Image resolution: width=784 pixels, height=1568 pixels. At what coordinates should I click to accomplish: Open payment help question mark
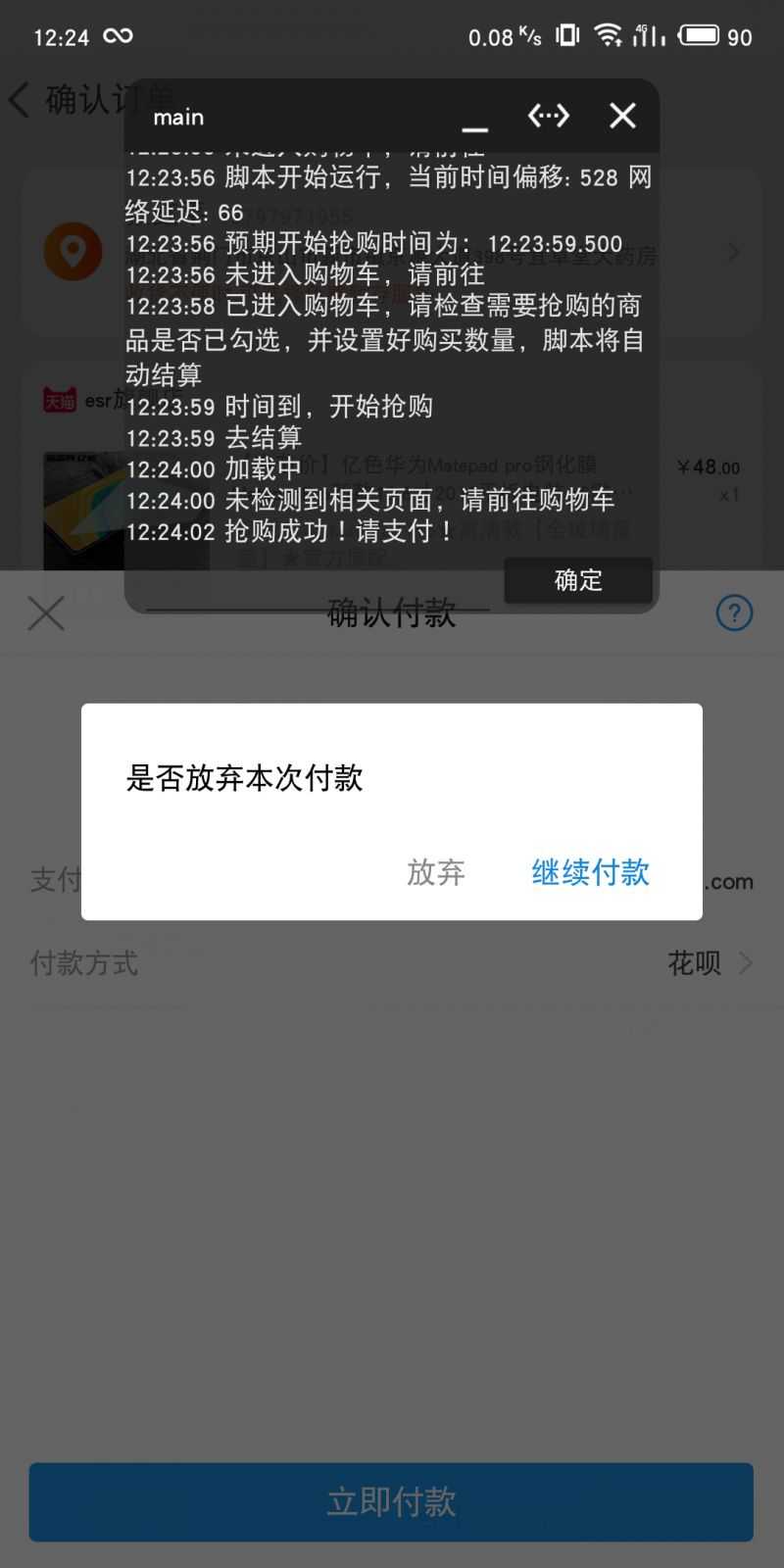734,613
